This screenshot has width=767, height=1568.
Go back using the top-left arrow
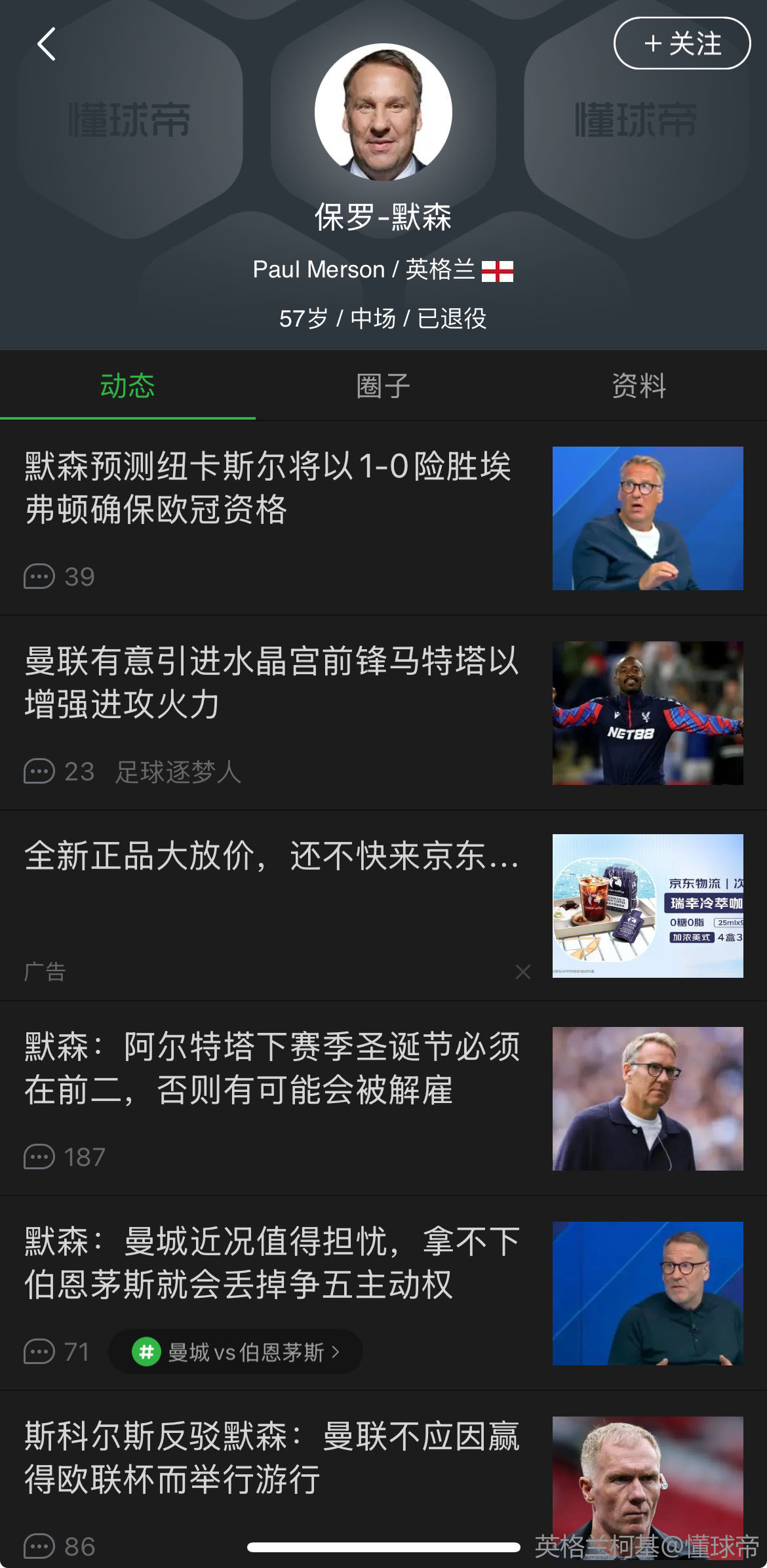(x=47, y=45)
